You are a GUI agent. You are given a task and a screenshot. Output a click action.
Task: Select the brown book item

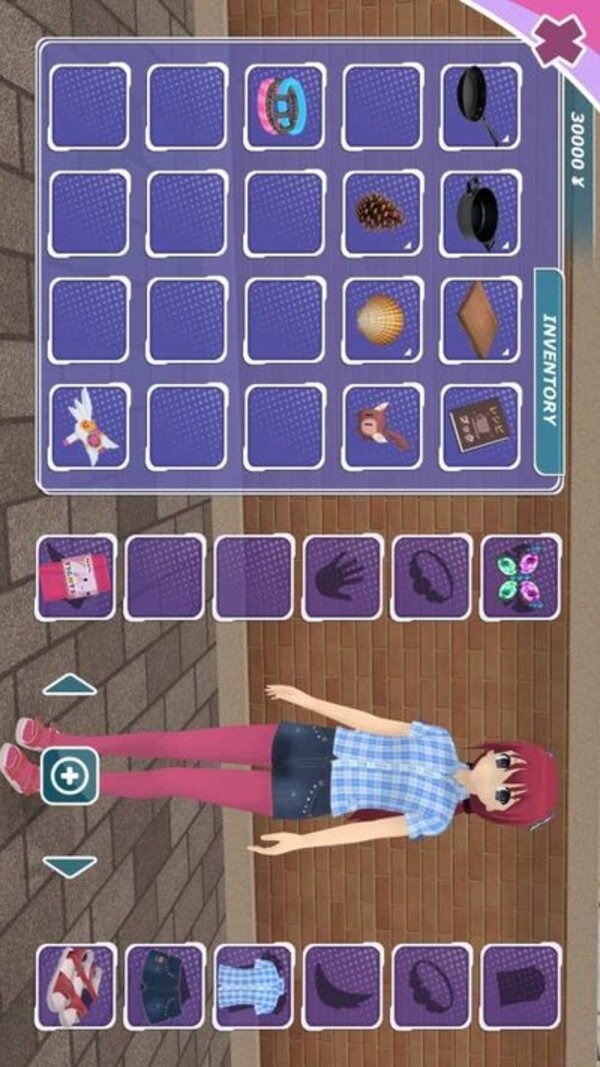click(x=480, y=427)
